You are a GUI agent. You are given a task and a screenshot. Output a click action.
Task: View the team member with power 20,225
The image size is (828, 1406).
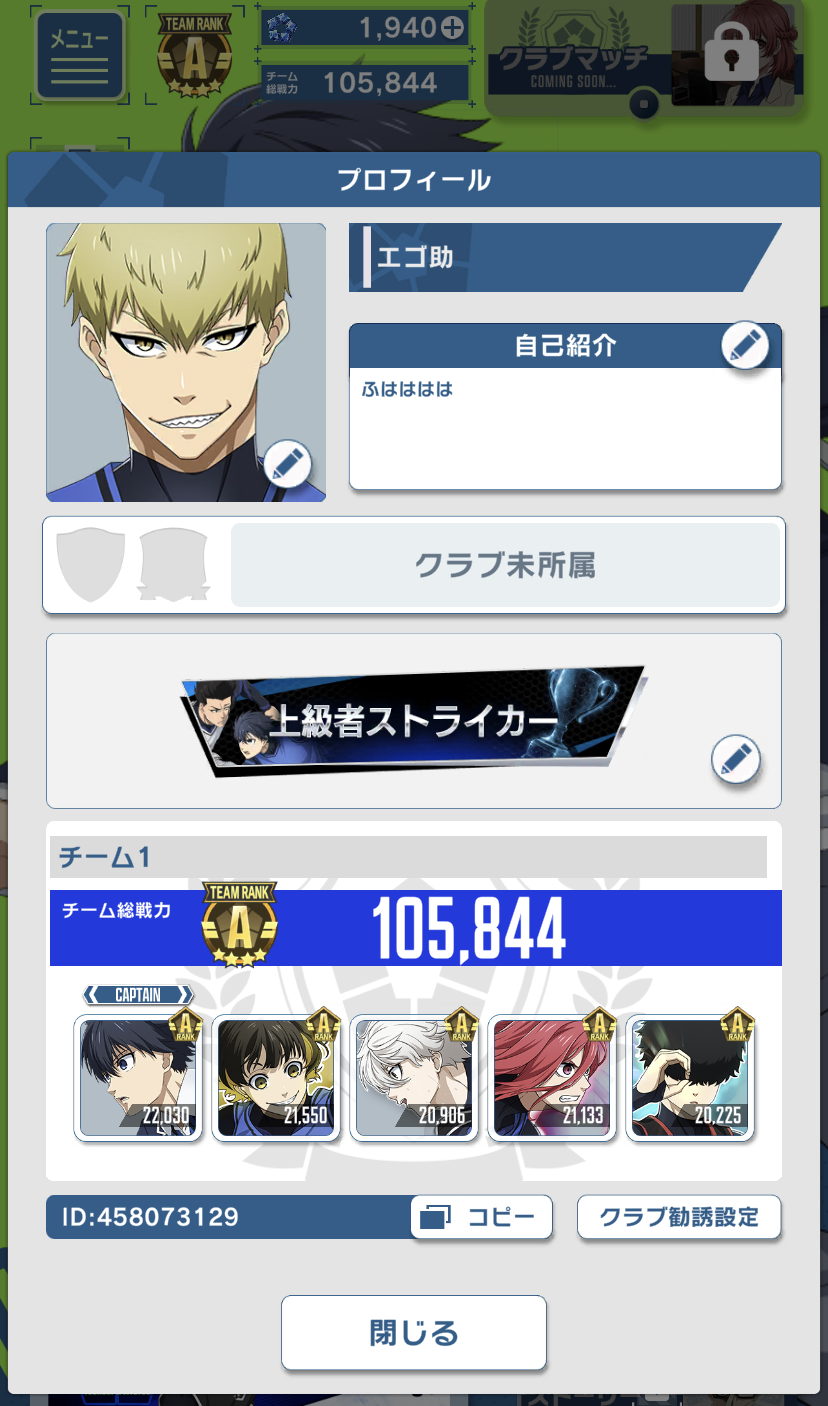tap(690, 1078)
